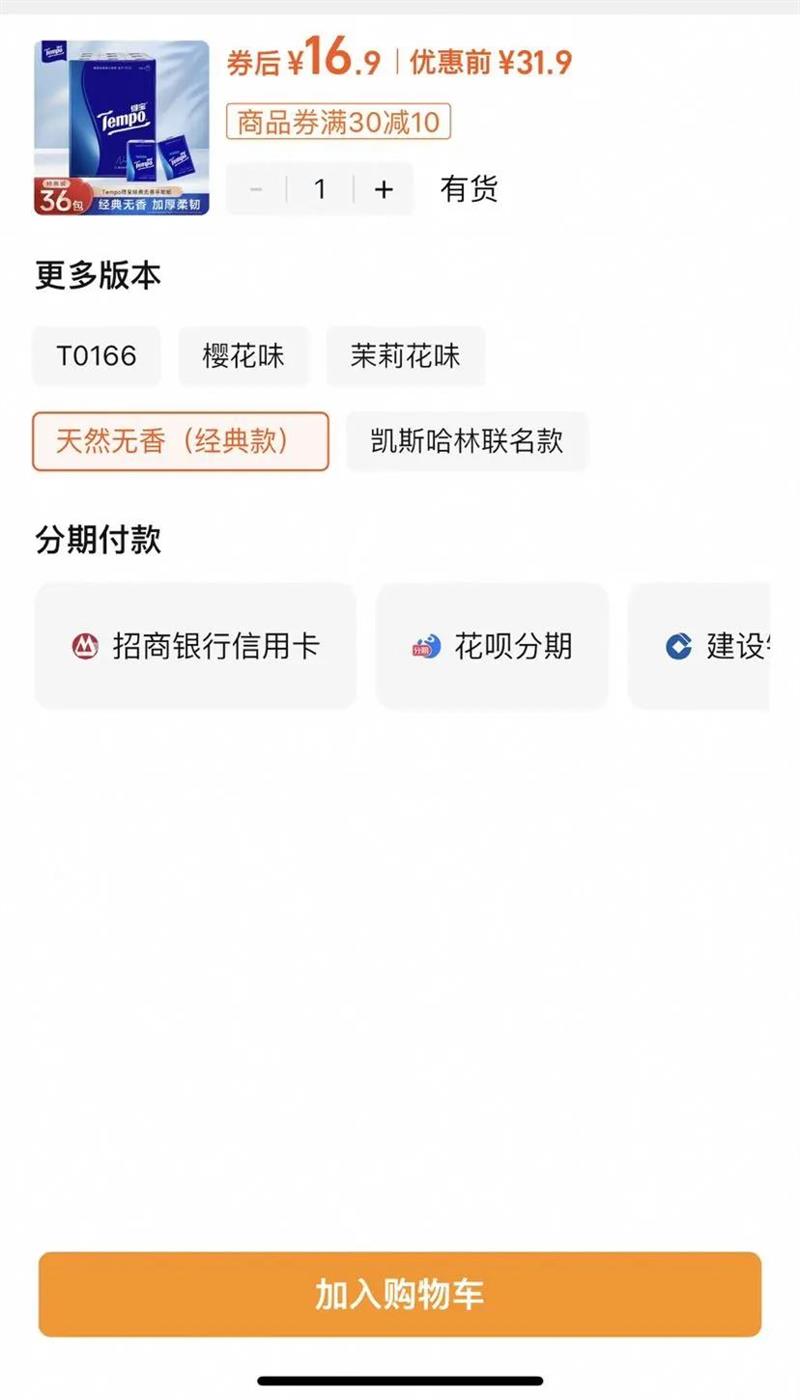The height and width of the screenshot is (1400, 800).
Task: Select the 建设 bank installment option
Action: coord(700,646)
